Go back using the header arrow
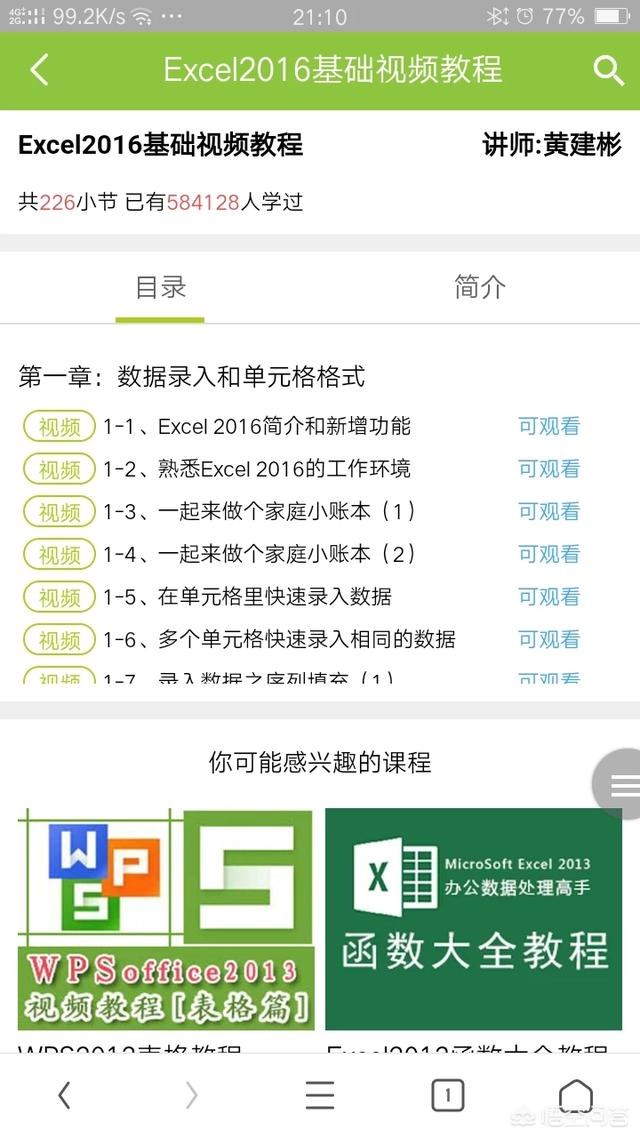Screen dimensions: 640x1138 [x=40, y=70]
